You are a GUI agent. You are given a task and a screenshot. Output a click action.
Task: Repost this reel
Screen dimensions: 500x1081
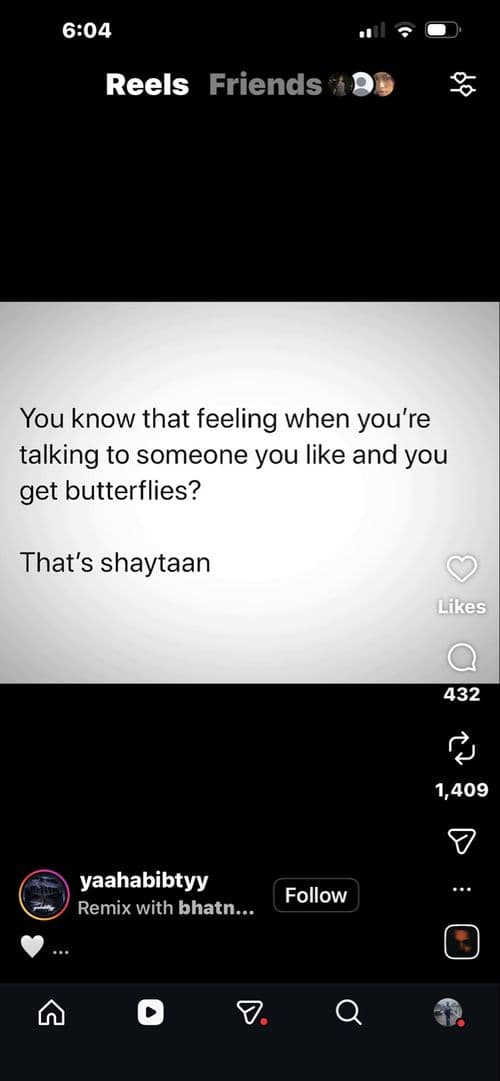tap(461, 746)
